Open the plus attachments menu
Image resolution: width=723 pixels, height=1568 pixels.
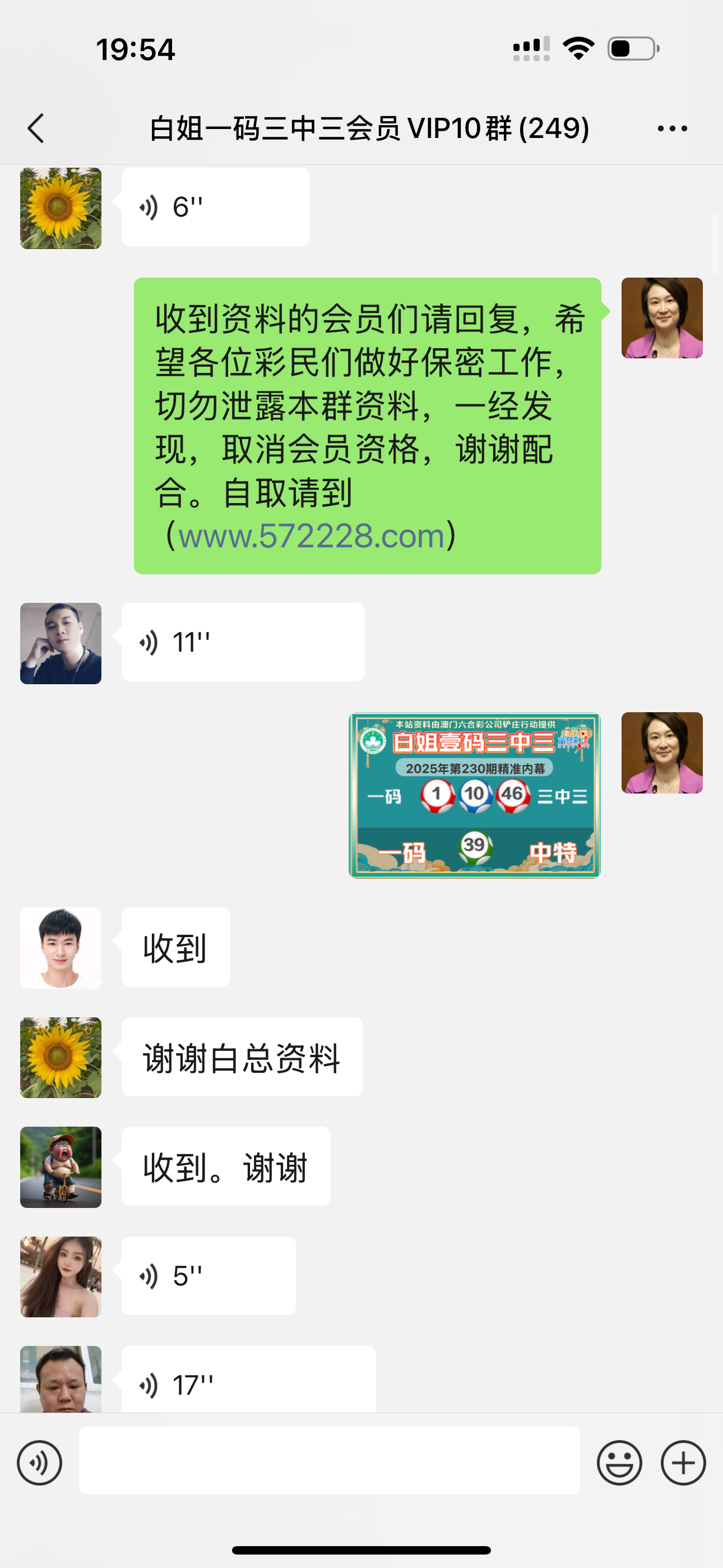coord(683,1463)
